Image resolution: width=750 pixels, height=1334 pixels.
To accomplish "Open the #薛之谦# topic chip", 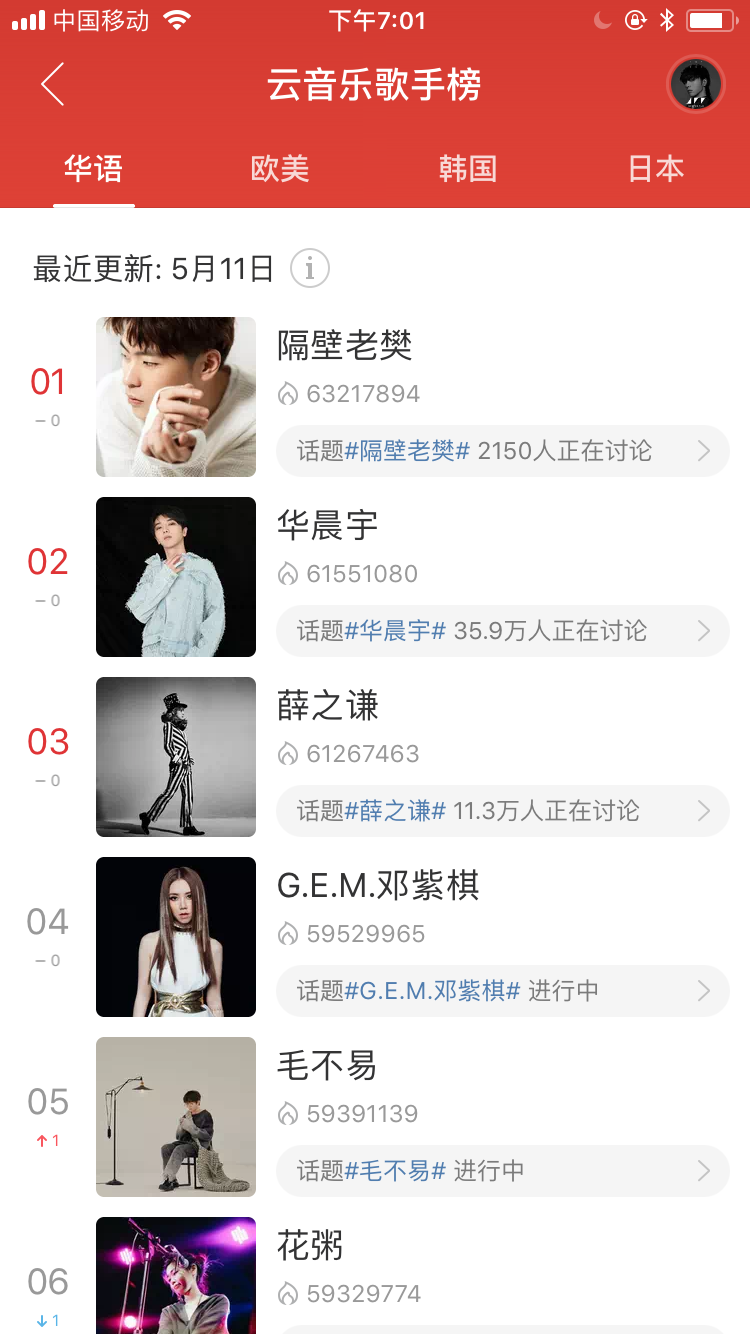I will click(x=502, y=811).
